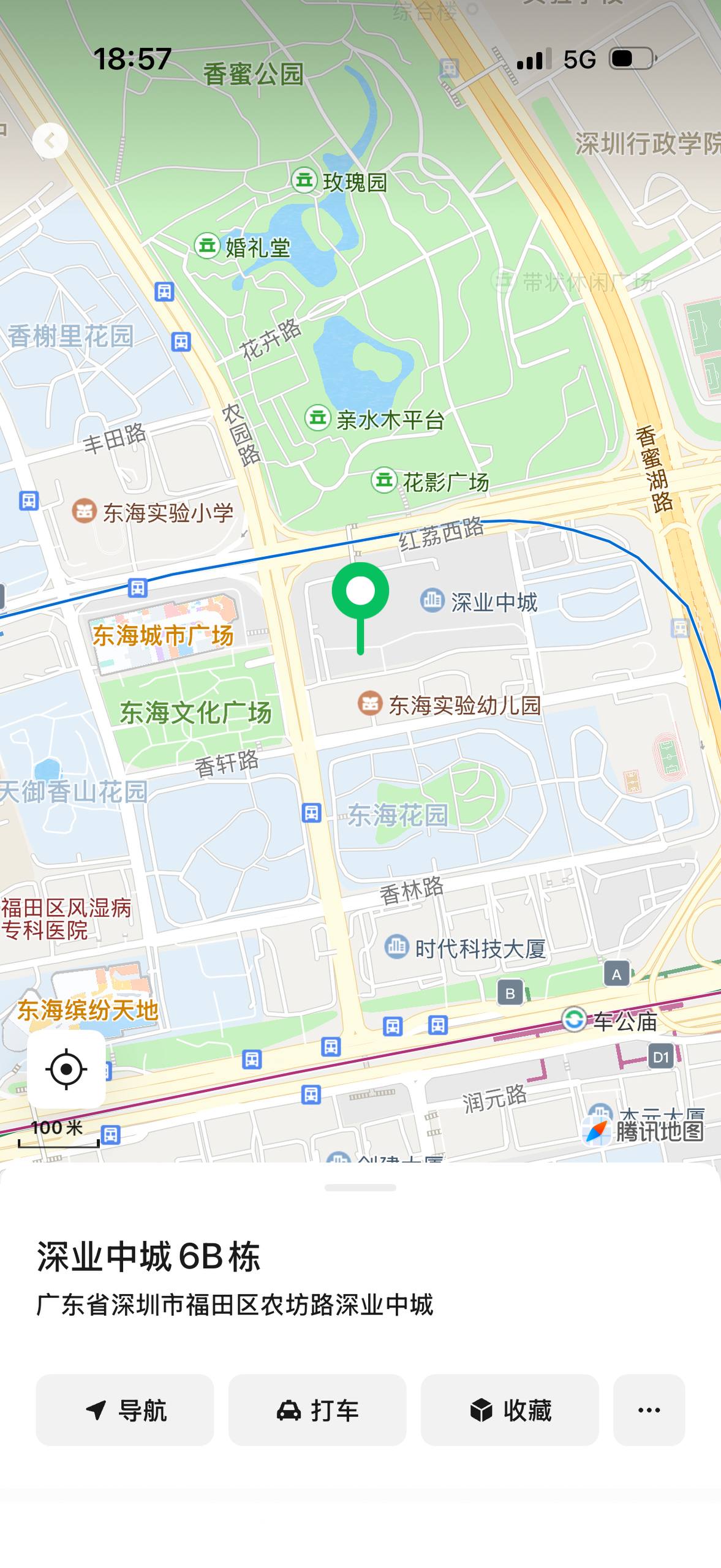Select 车公庙 metro station marker

tap(575, 1020)
